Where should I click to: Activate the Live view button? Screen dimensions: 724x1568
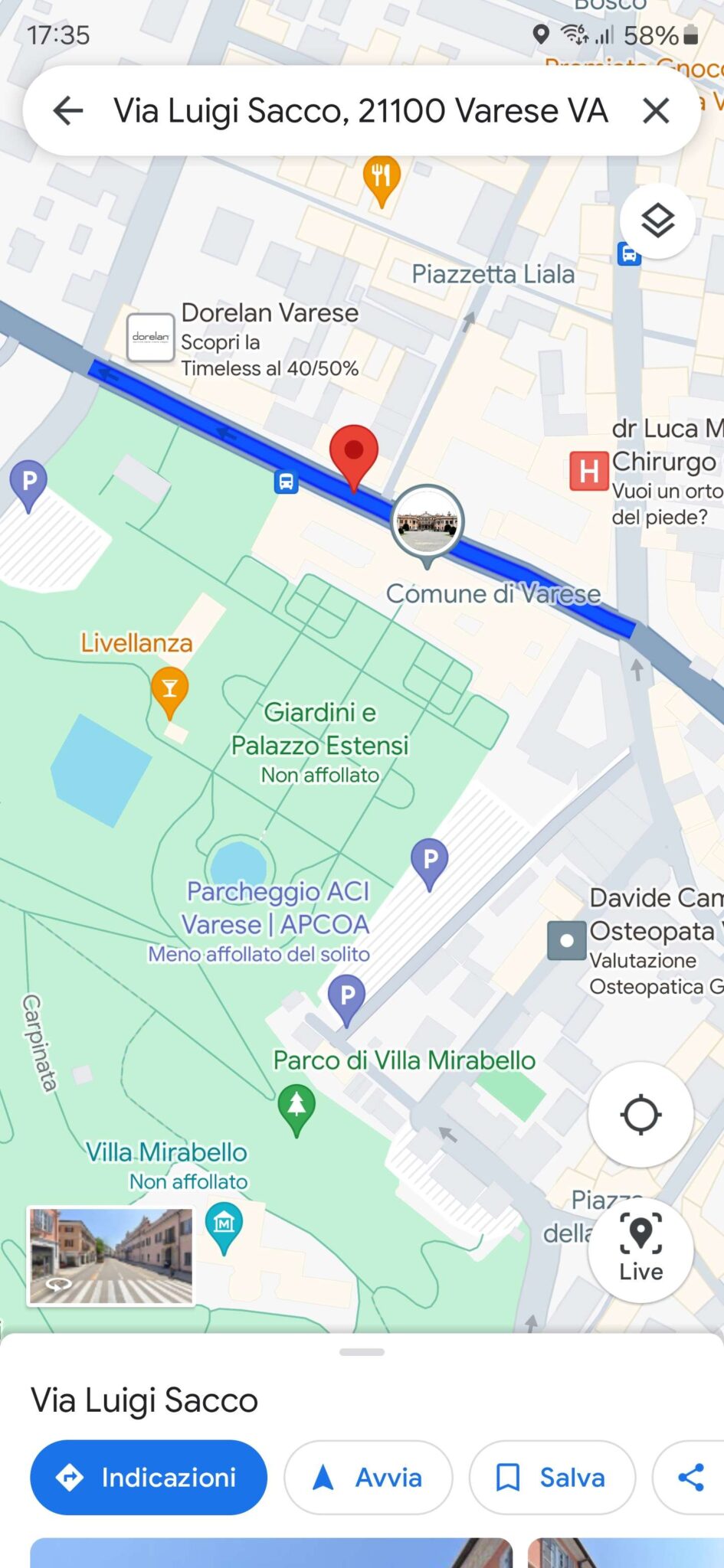click(640, 1250)
